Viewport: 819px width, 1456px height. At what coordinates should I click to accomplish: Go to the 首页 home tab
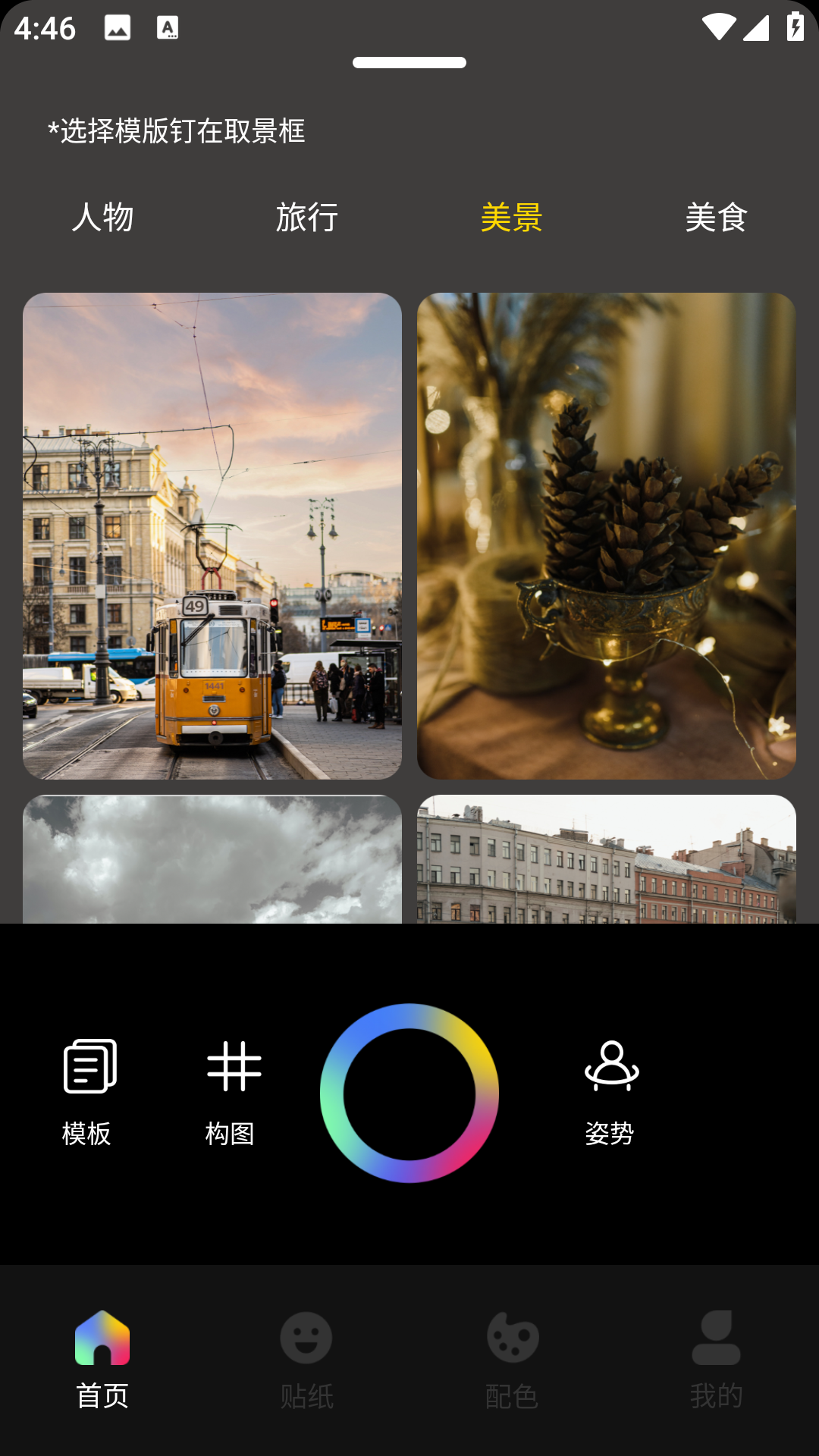[102, 1359]
